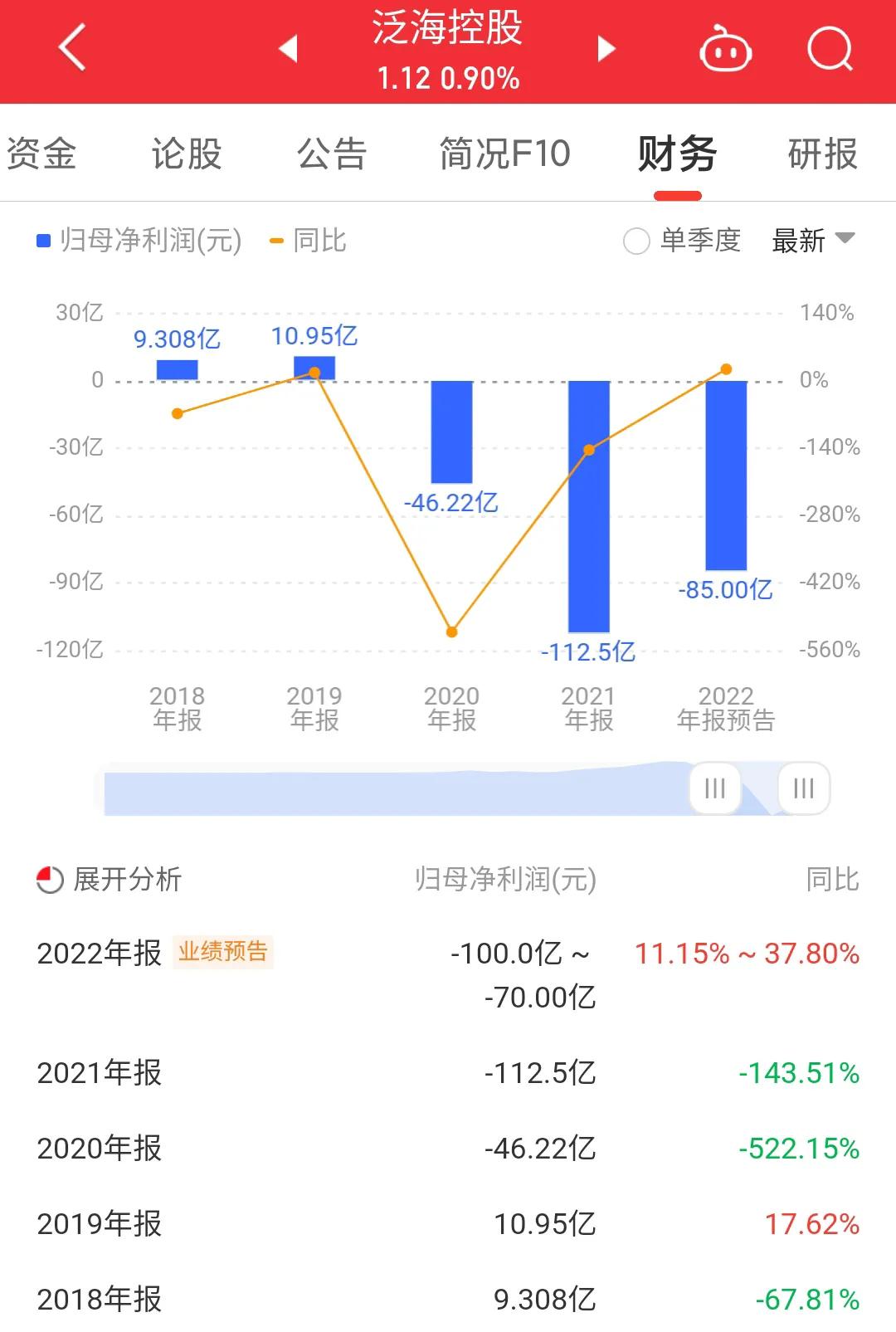The height and width of the screenshot is (1332, 896).
Task: Enable the 单季度 option
Action: (636, 242)
